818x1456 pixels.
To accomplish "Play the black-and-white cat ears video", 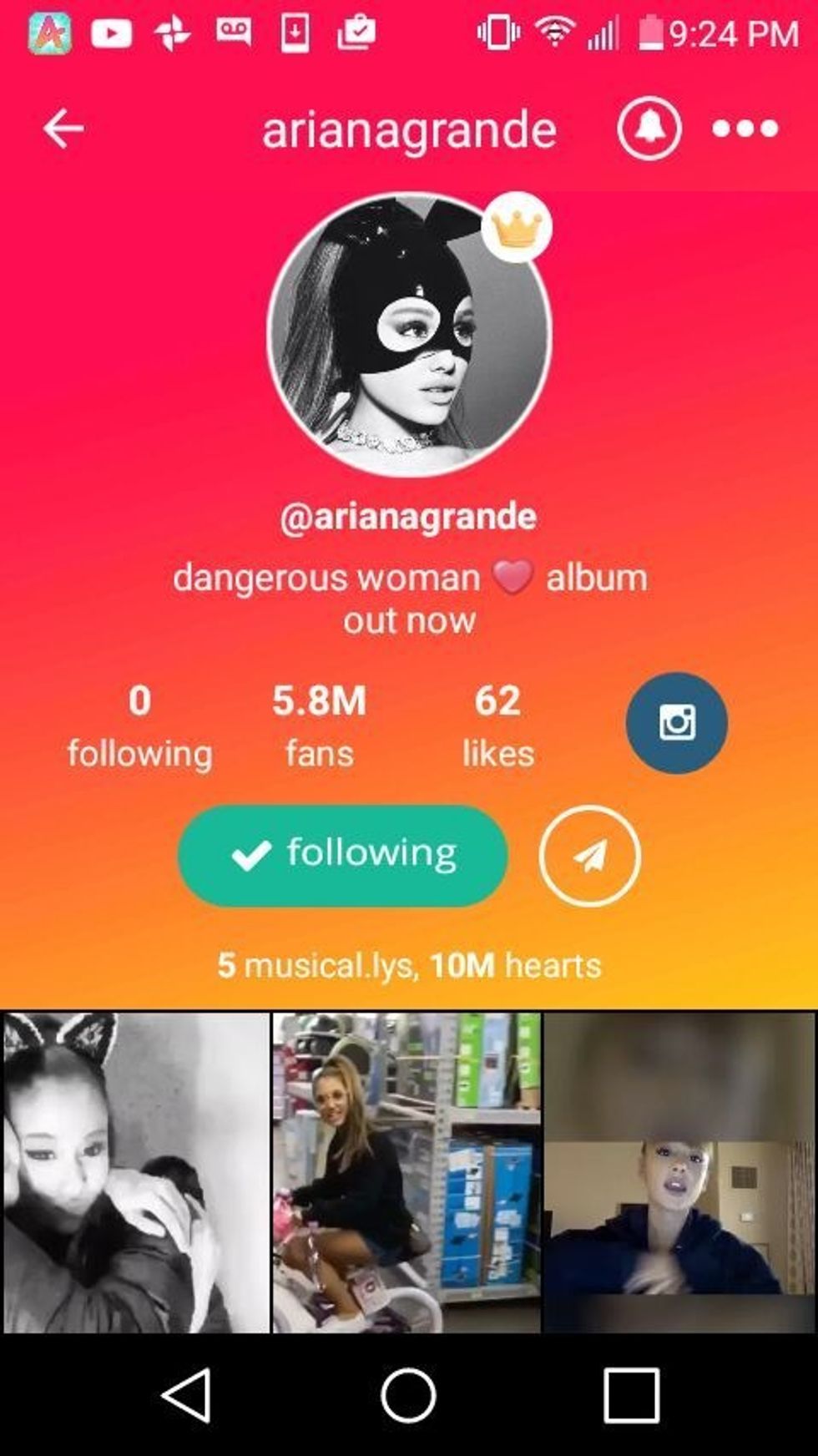I will pos(136,1172).
